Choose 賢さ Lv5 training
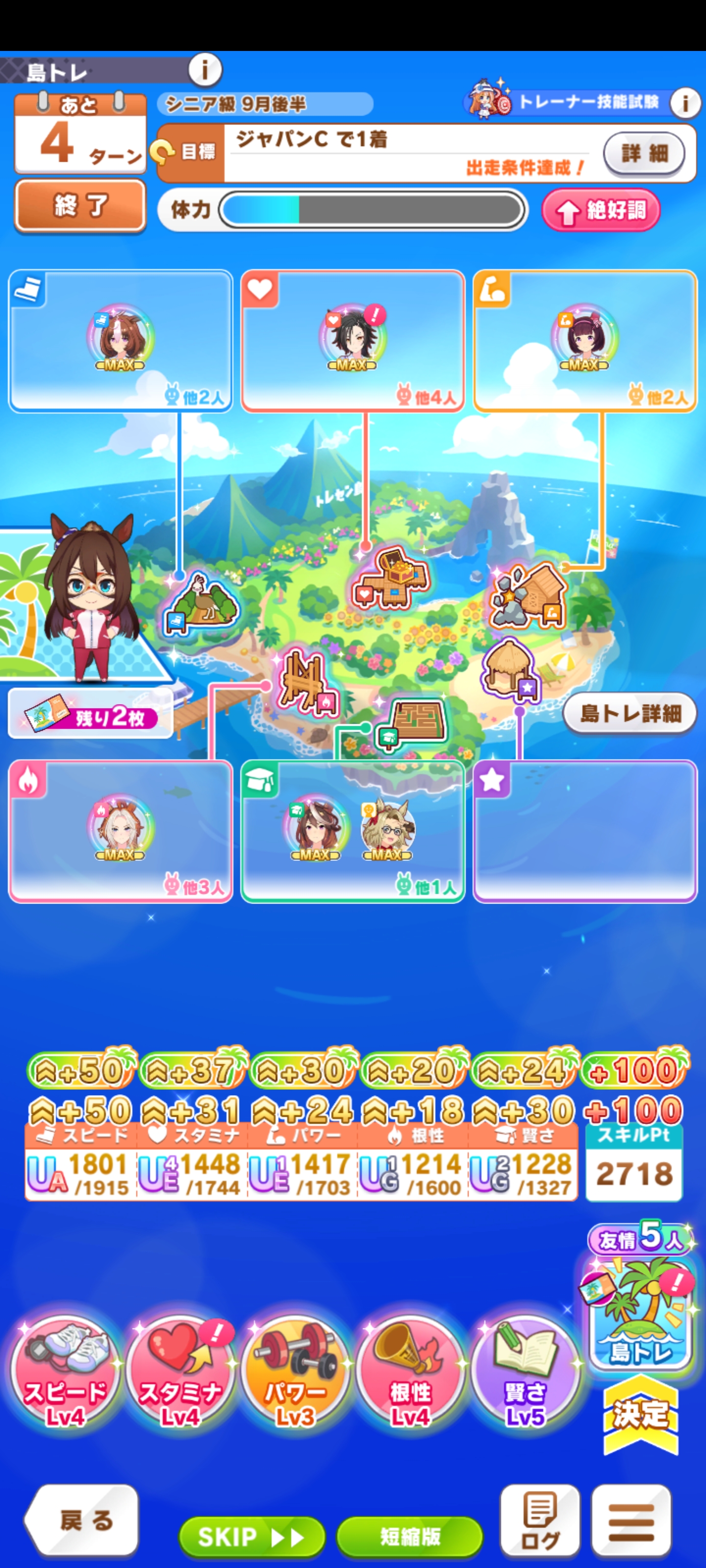 (525, 1375)
